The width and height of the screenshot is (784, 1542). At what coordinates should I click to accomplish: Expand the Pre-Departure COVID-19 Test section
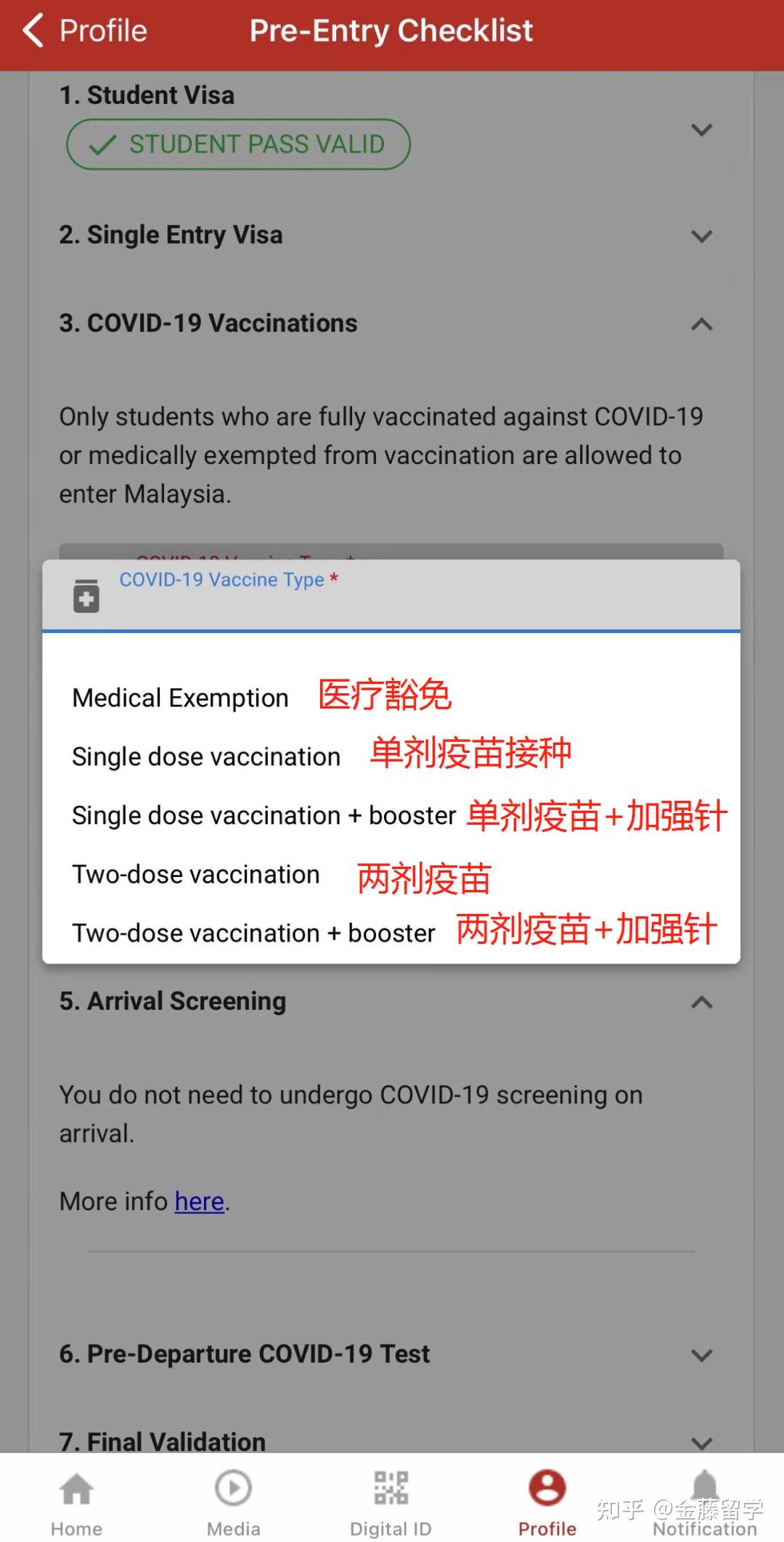701,1355
